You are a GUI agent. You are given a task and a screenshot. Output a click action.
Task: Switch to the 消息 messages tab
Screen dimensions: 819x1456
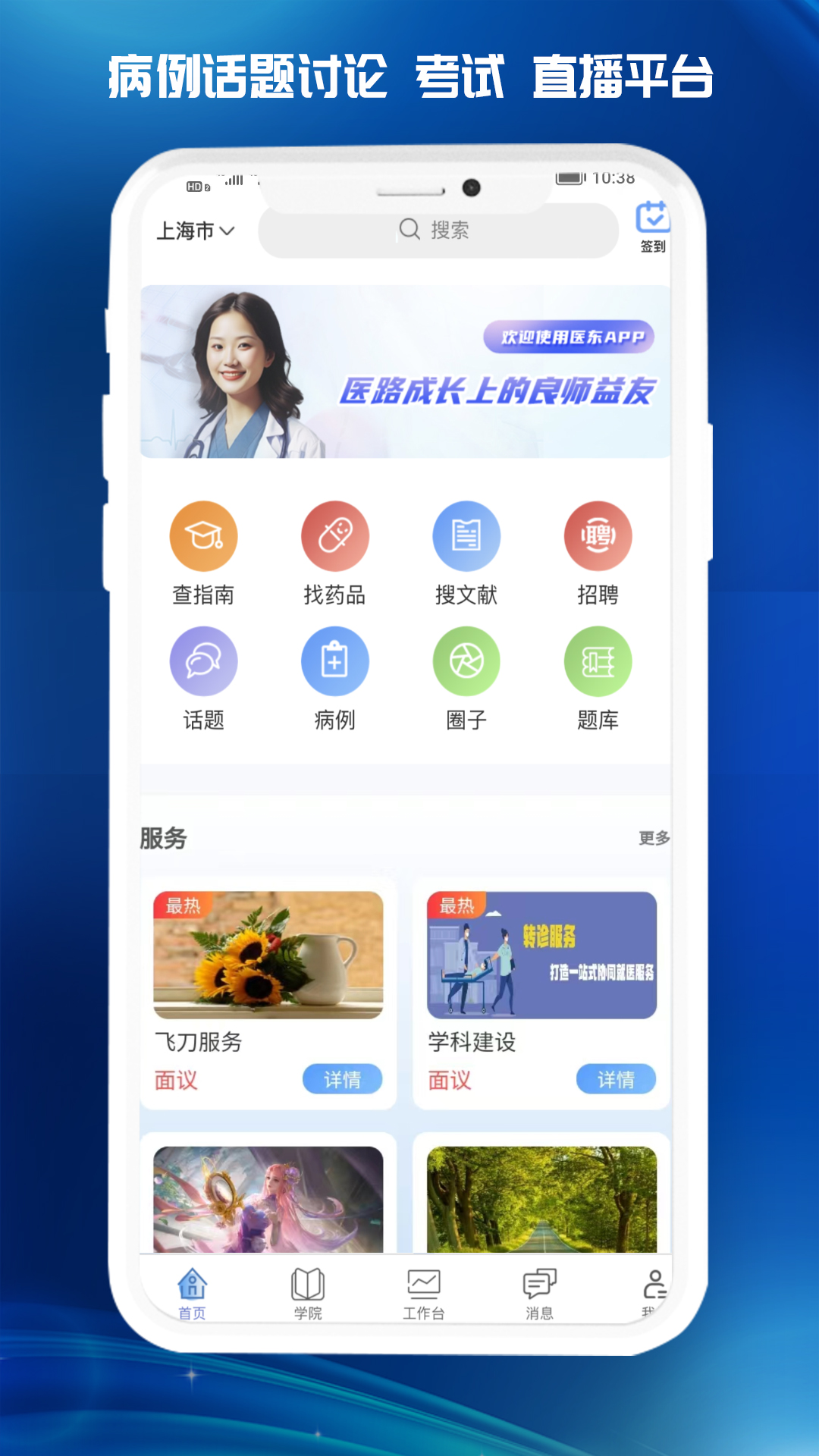538,1289
